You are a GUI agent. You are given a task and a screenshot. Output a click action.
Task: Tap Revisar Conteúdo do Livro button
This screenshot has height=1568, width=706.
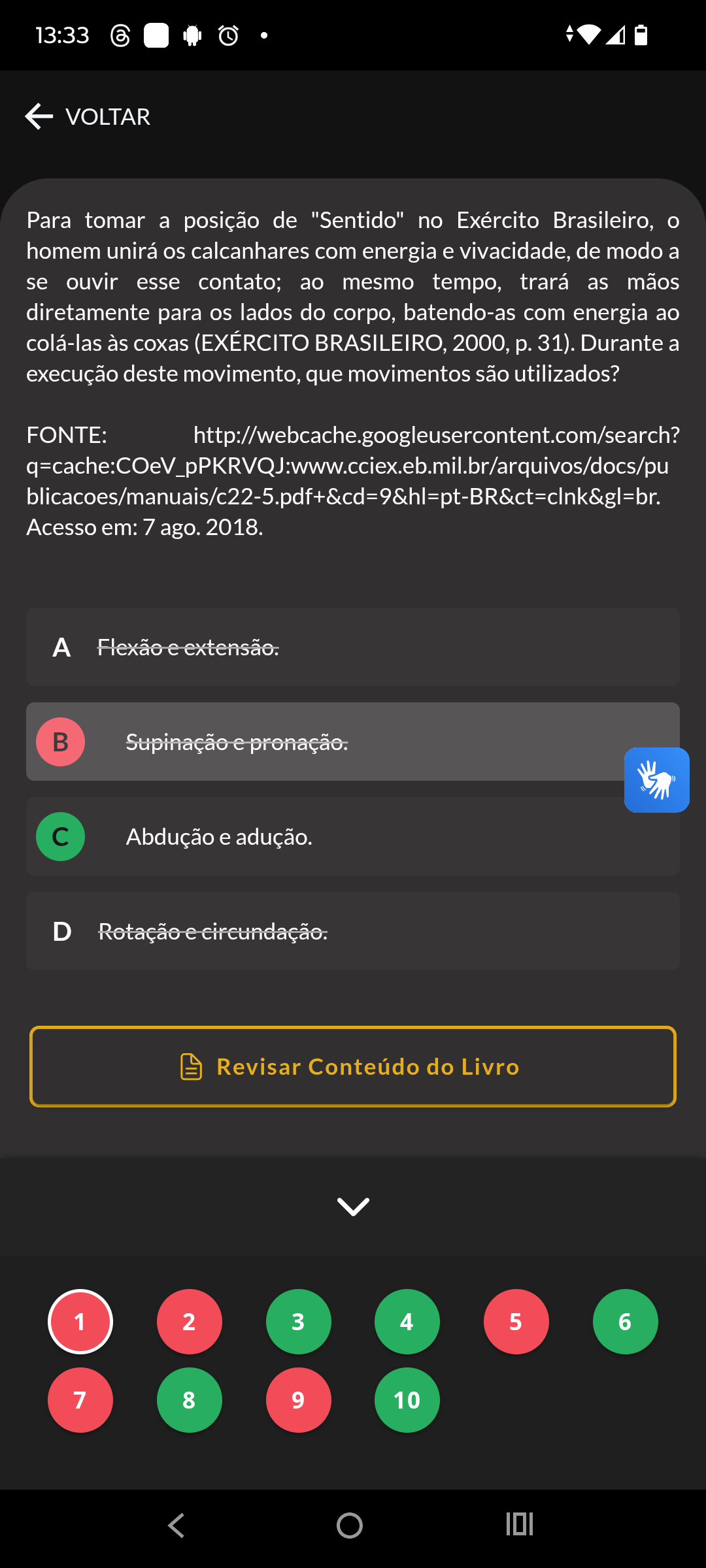tap(353, 1067)
